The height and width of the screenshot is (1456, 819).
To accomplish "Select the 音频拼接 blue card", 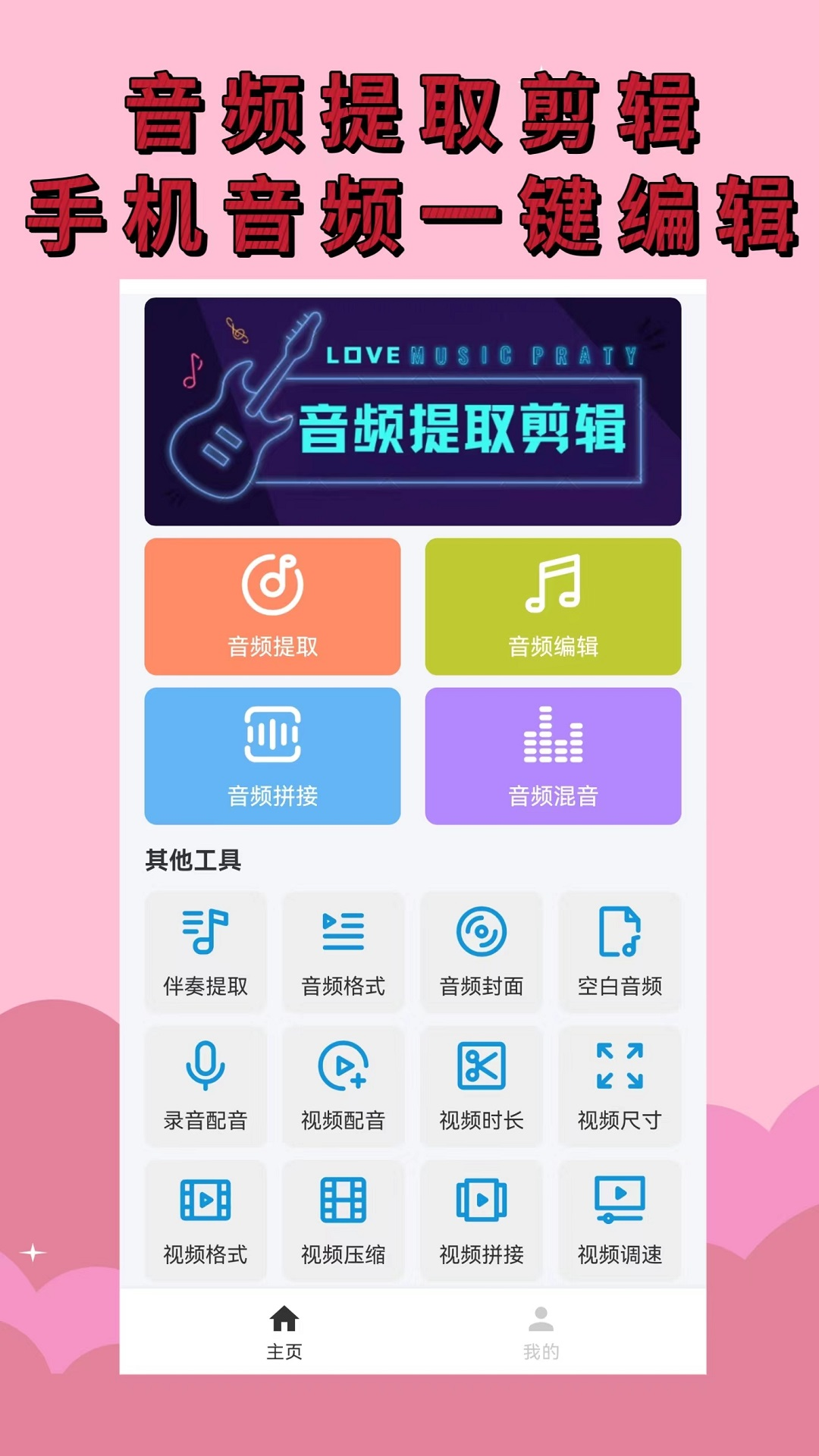I will point(272,756).
